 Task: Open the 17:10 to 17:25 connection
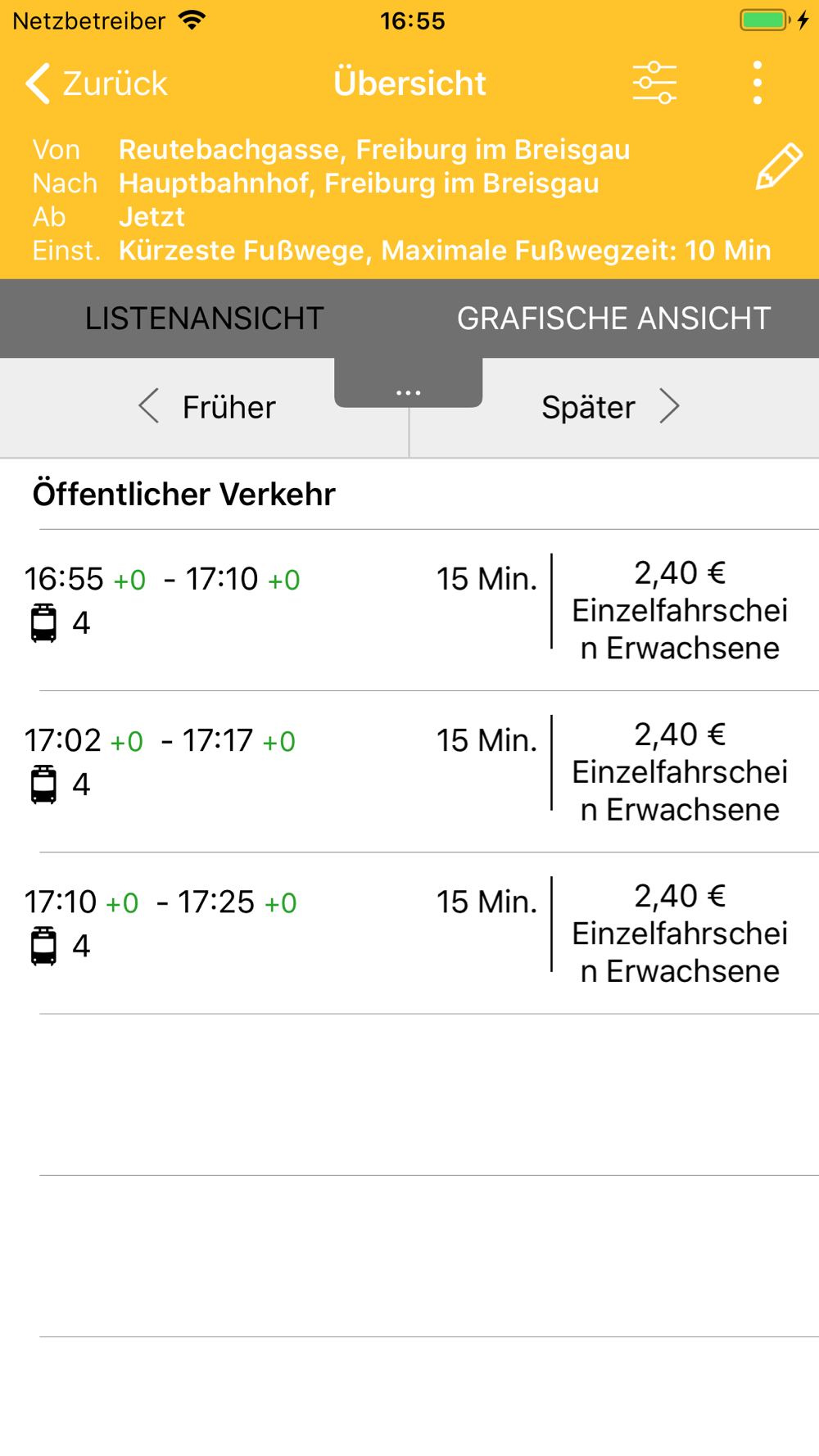(x=409, y=934)
